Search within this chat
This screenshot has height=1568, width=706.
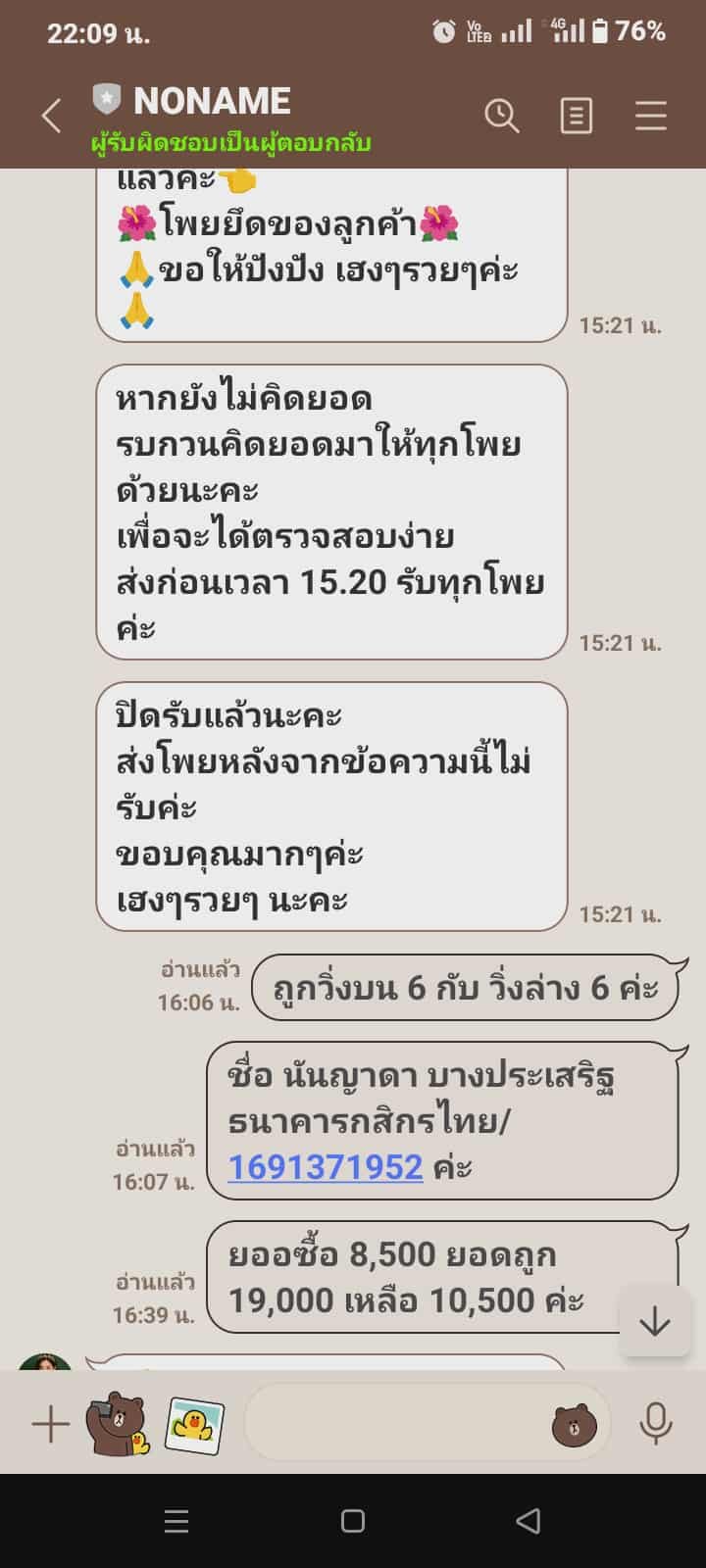coord(501,116)
